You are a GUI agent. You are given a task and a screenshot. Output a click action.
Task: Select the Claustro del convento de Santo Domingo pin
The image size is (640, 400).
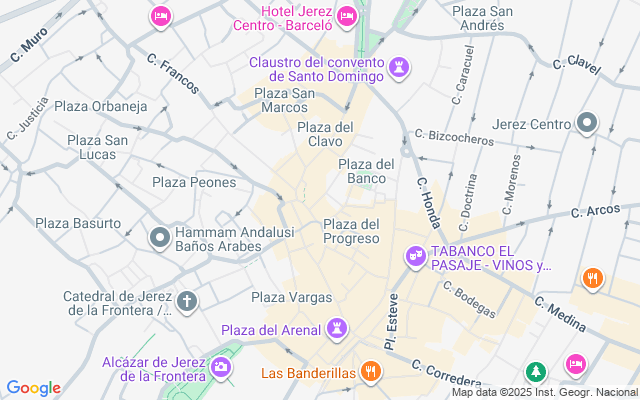pyautogui.click(x=400, y=67)
